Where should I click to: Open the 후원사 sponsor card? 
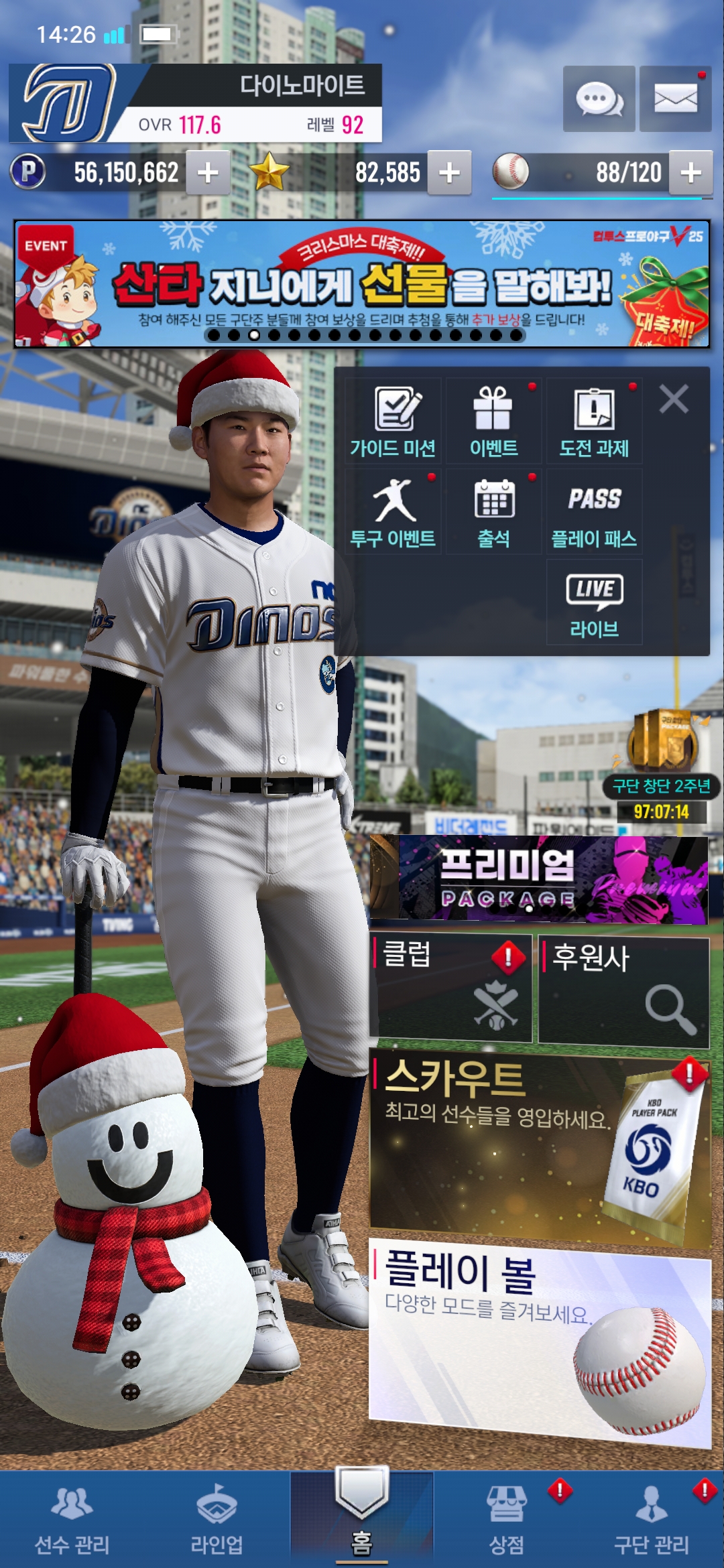click(623, 992)
